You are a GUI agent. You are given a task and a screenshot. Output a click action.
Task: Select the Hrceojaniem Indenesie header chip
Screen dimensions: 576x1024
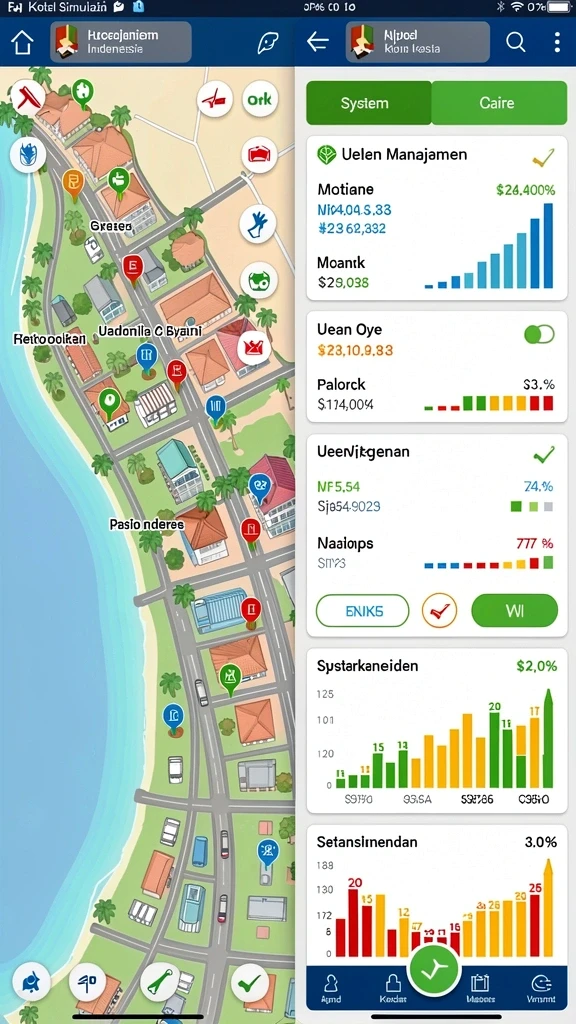121,42
